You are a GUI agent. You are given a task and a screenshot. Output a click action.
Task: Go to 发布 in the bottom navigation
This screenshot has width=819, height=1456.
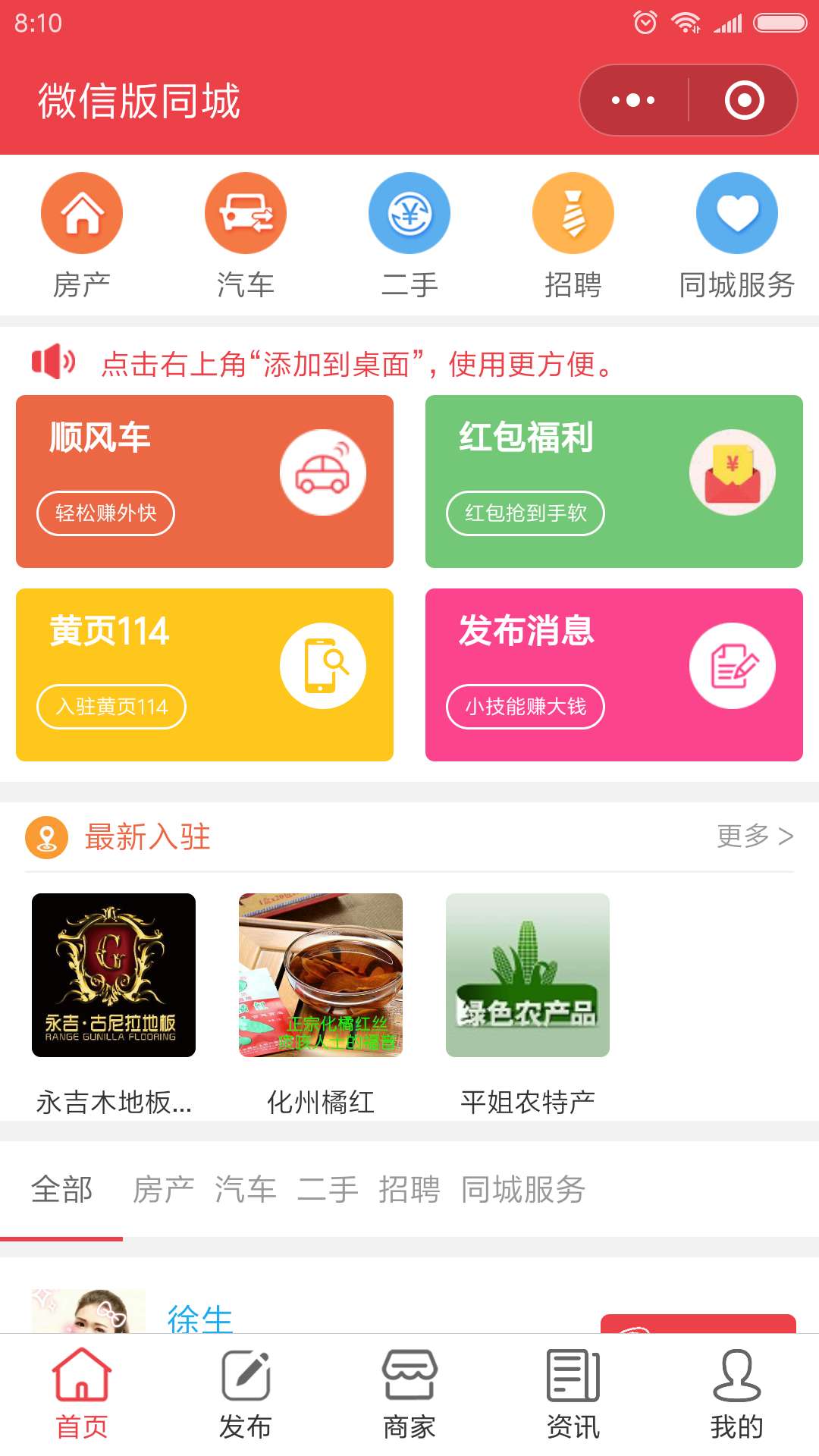click(x=245, y=1395)
